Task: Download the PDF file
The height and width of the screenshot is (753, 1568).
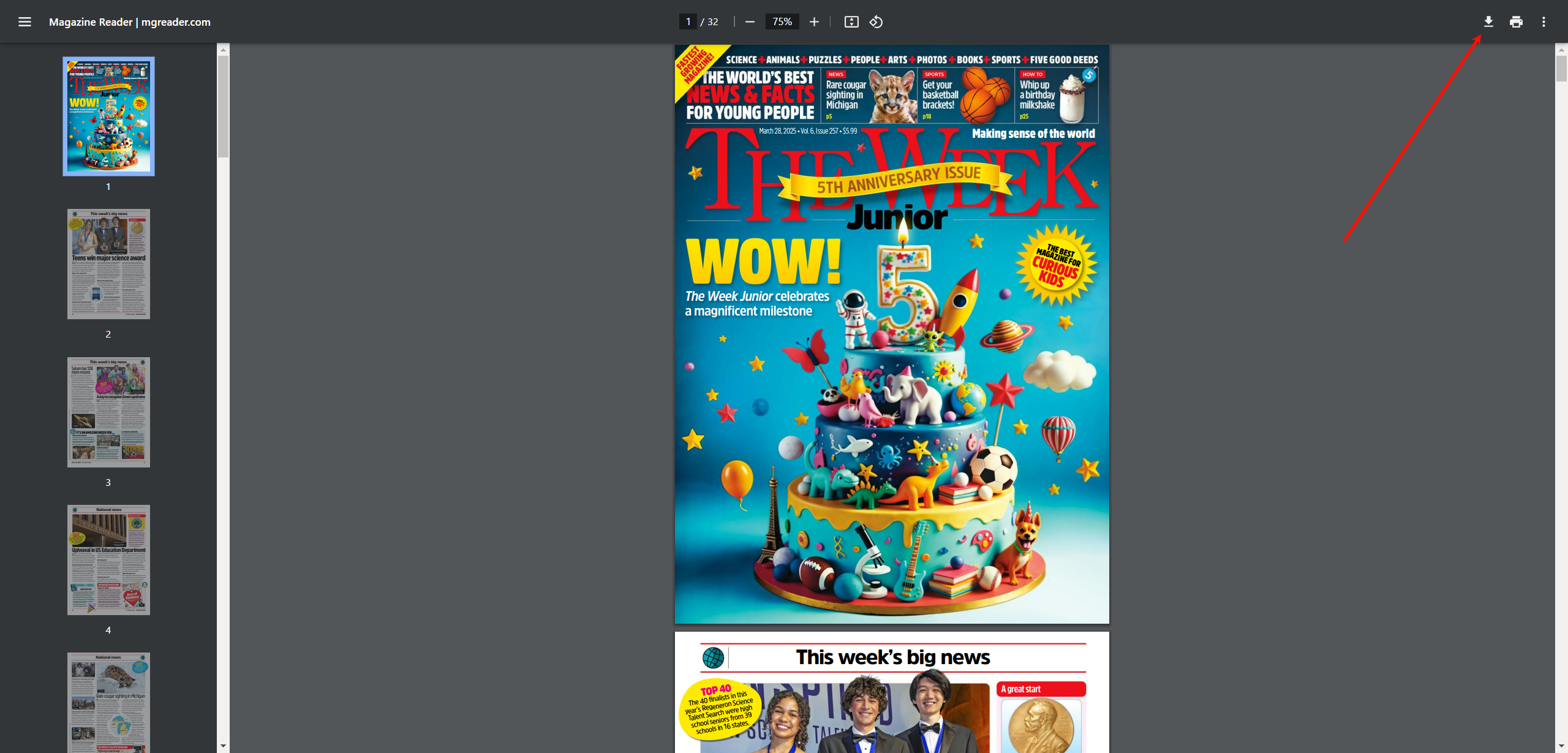Action: [x=1488, y=22]
